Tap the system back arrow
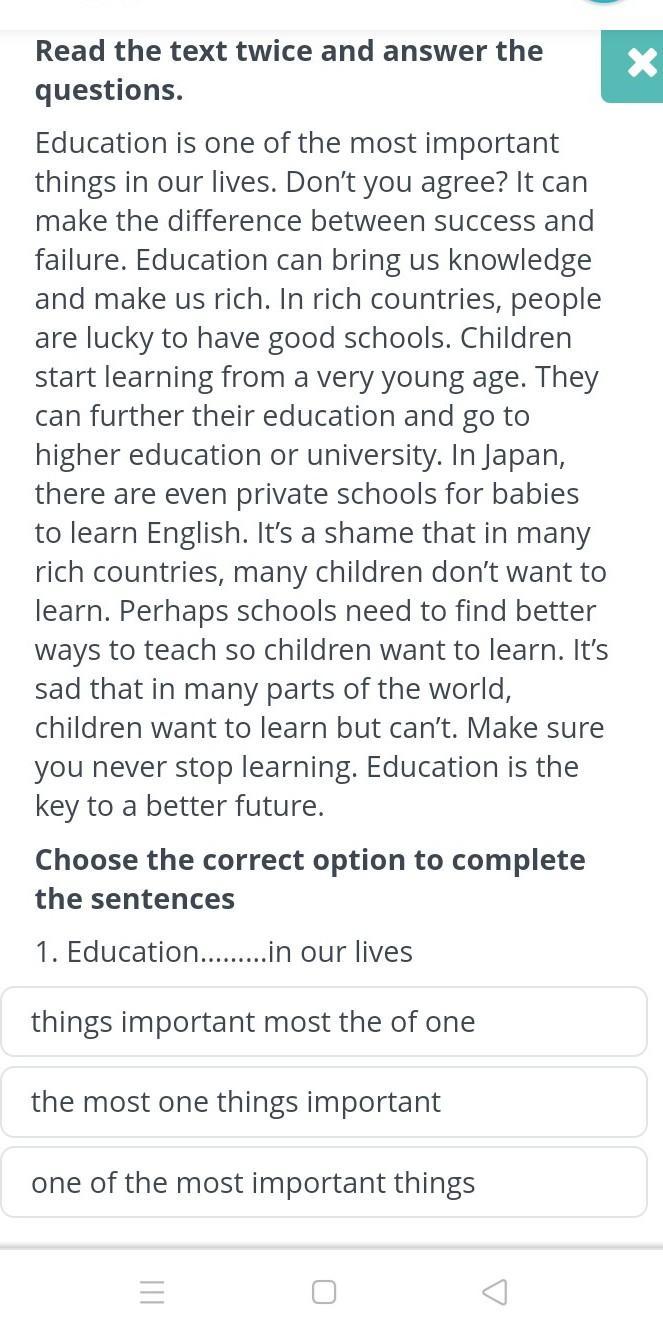 (x=494, y=1292)
